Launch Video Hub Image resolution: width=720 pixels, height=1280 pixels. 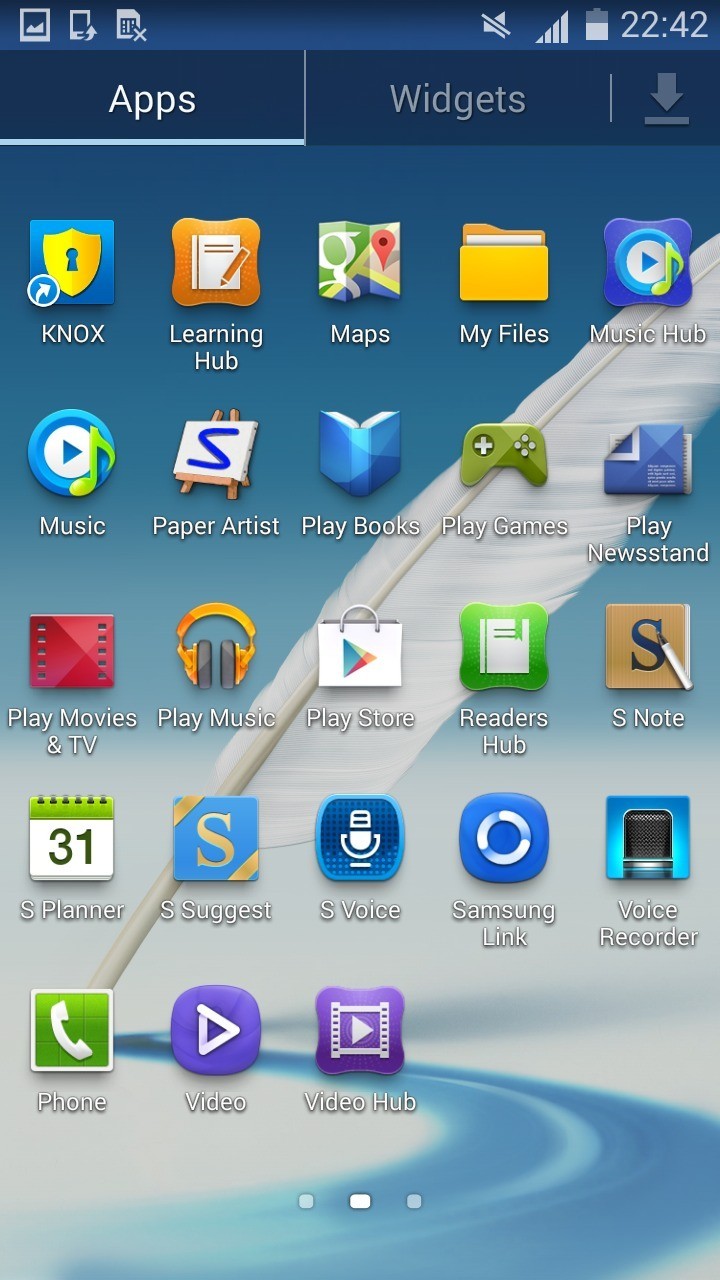tap(360, 1031)
